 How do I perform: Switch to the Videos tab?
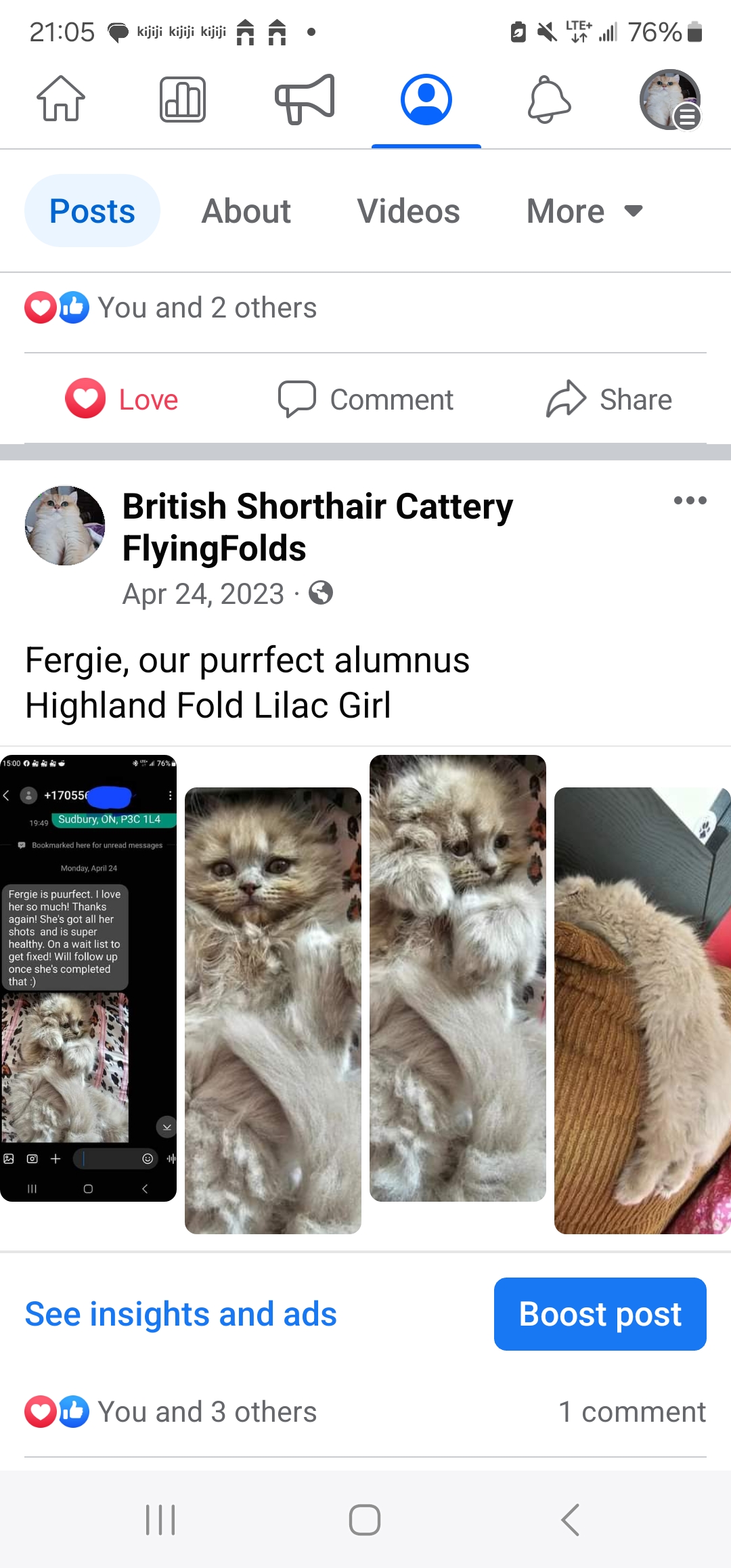pyautogui.click(x=408, y=211)
